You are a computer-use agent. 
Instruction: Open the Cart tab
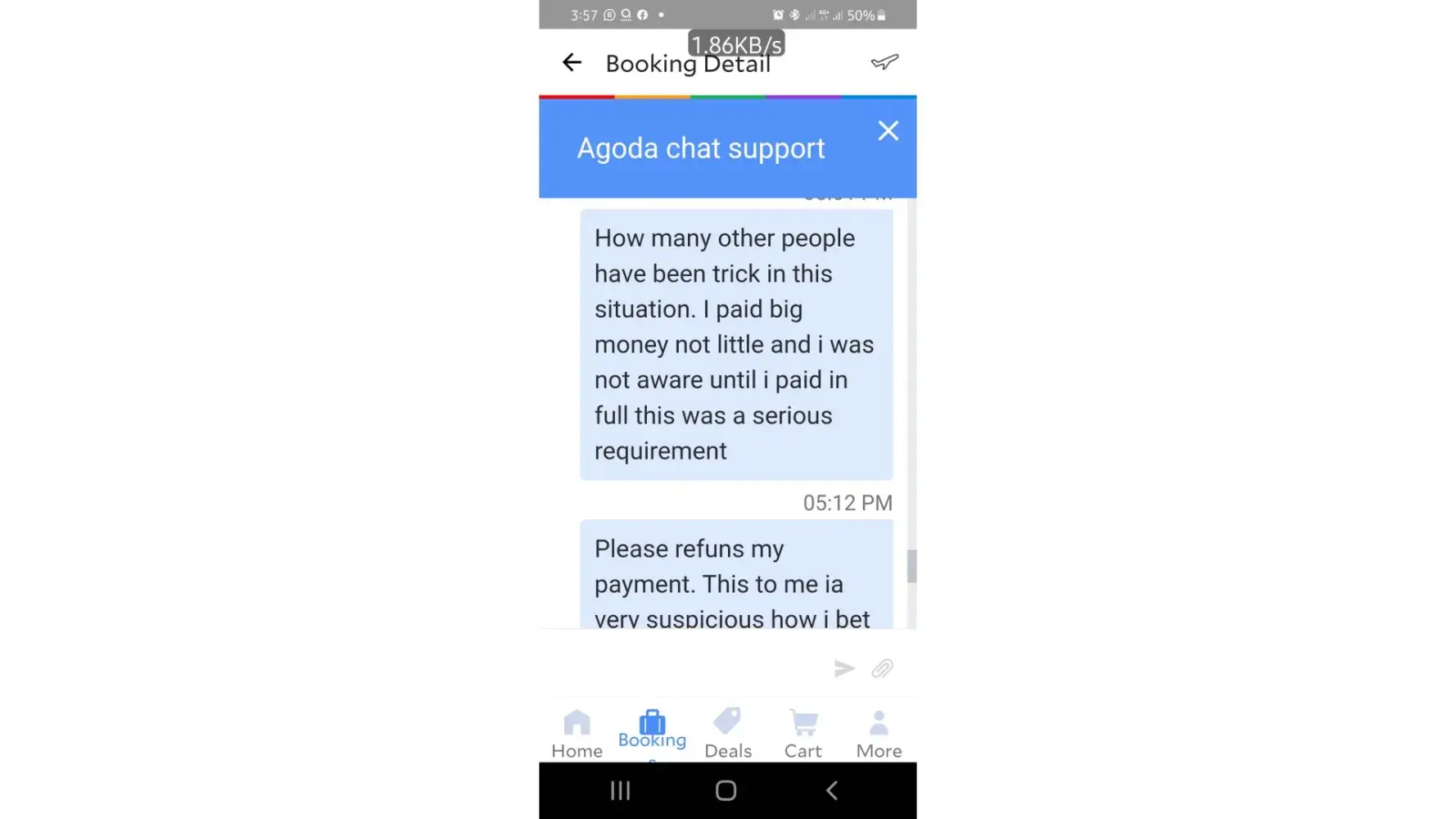pos(803,734)
